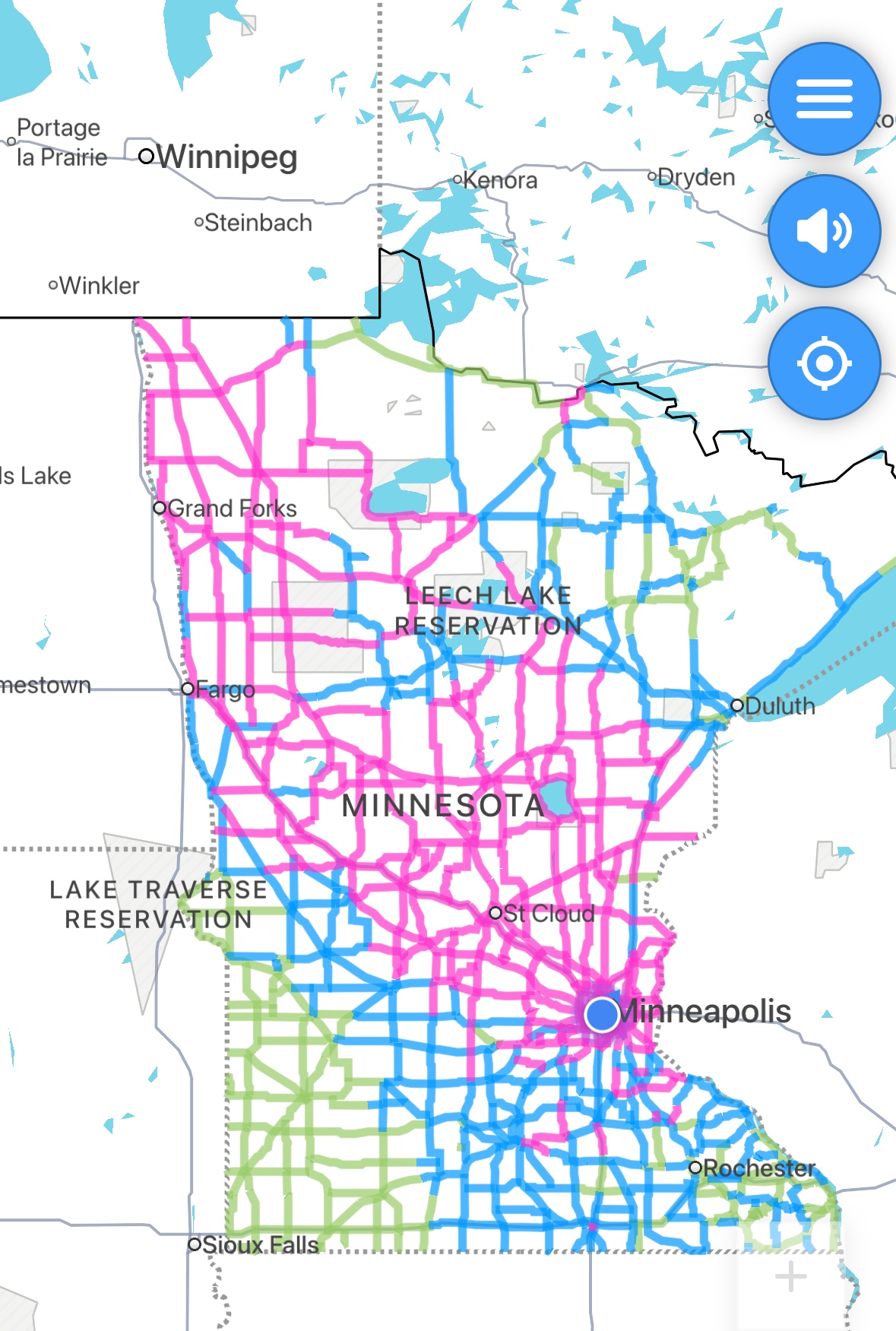This screenshot has height=1331, width=896.
Task: Open the hamburger menu button
Action: [824, 99]
